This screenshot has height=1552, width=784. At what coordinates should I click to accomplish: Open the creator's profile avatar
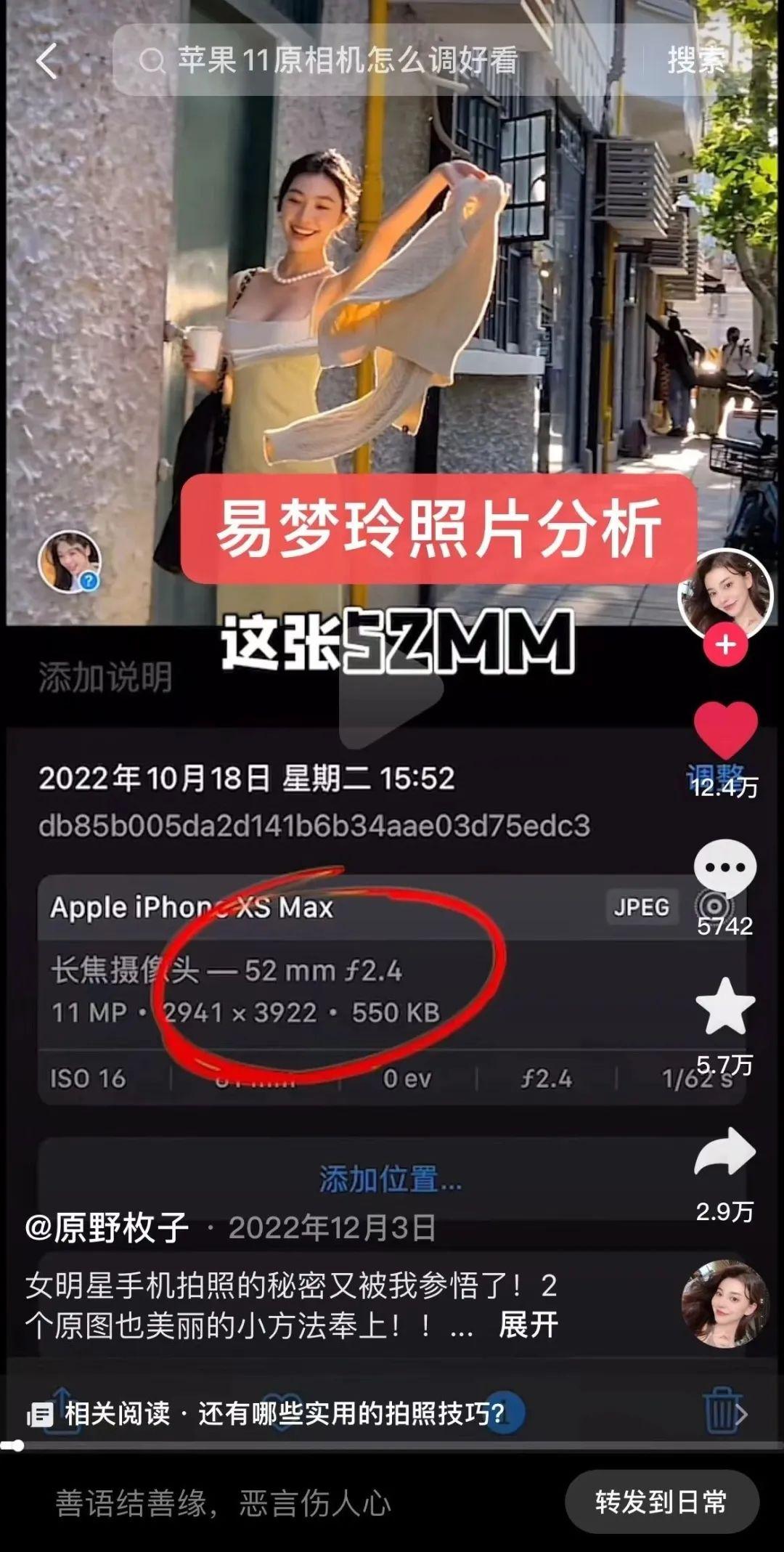(725, 595)
